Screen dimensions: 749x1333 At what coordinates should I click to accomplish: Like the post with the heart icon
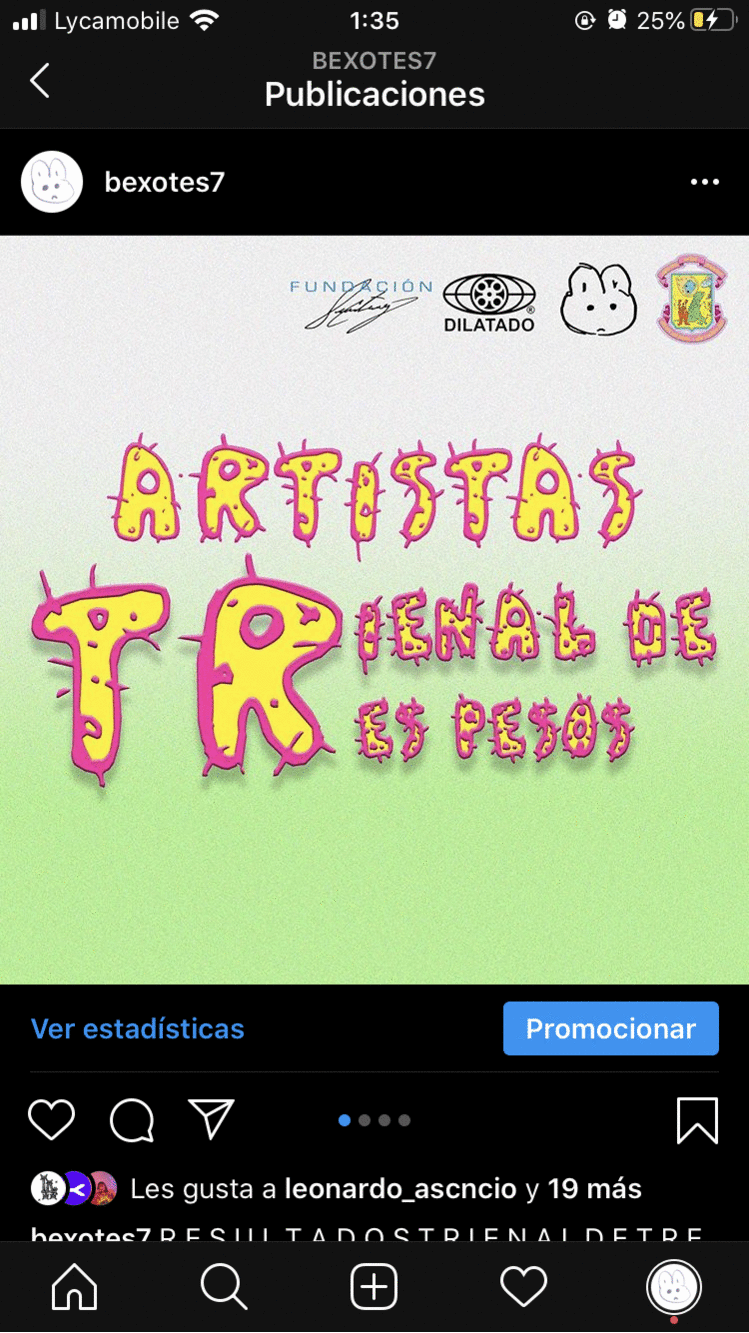point(51,1120)
